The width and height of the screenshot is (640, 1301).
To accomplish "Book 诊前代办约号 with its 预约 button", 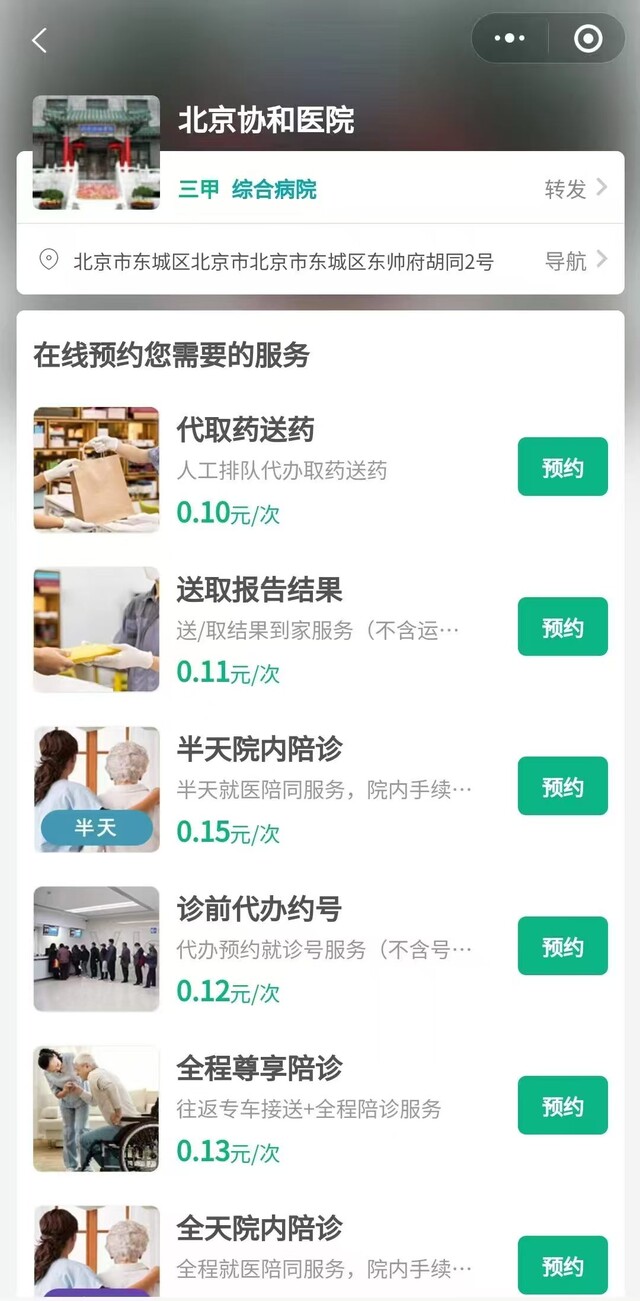I will point(562,946).
